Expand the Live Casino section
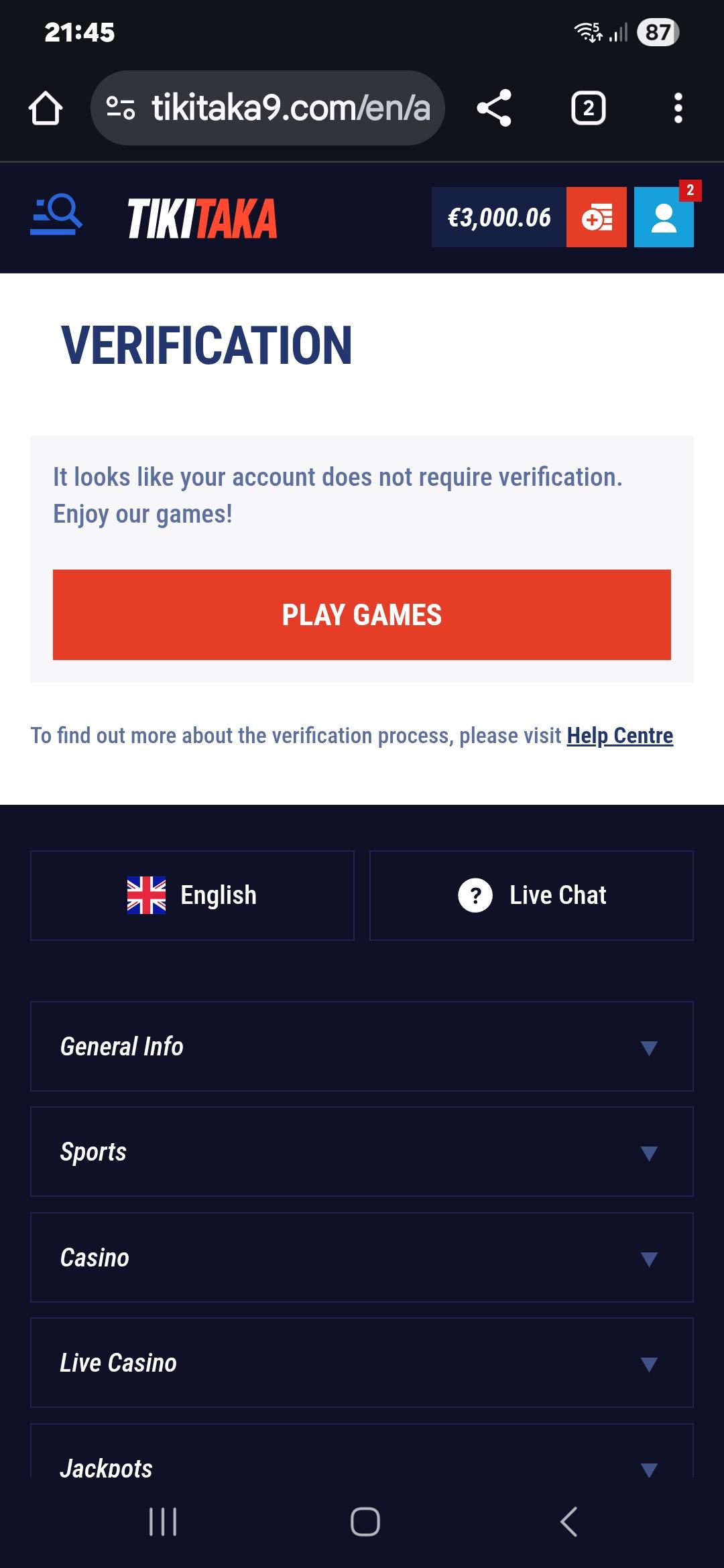This screenshot has height=1568, width=724. click(x=362, y=1363)
